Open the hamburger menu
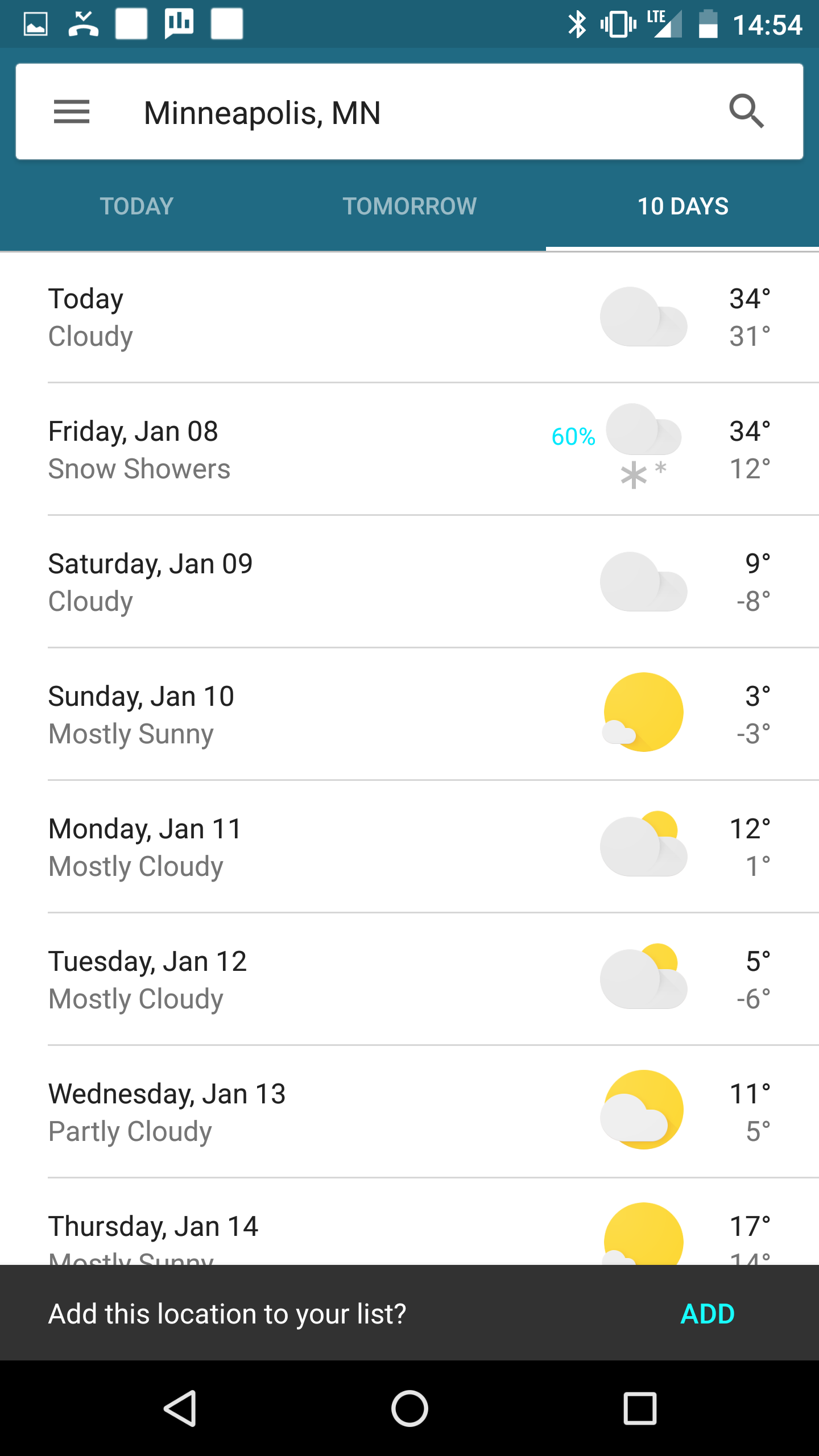This screenshot has width=819, height=1456. (x=72, y=111)
